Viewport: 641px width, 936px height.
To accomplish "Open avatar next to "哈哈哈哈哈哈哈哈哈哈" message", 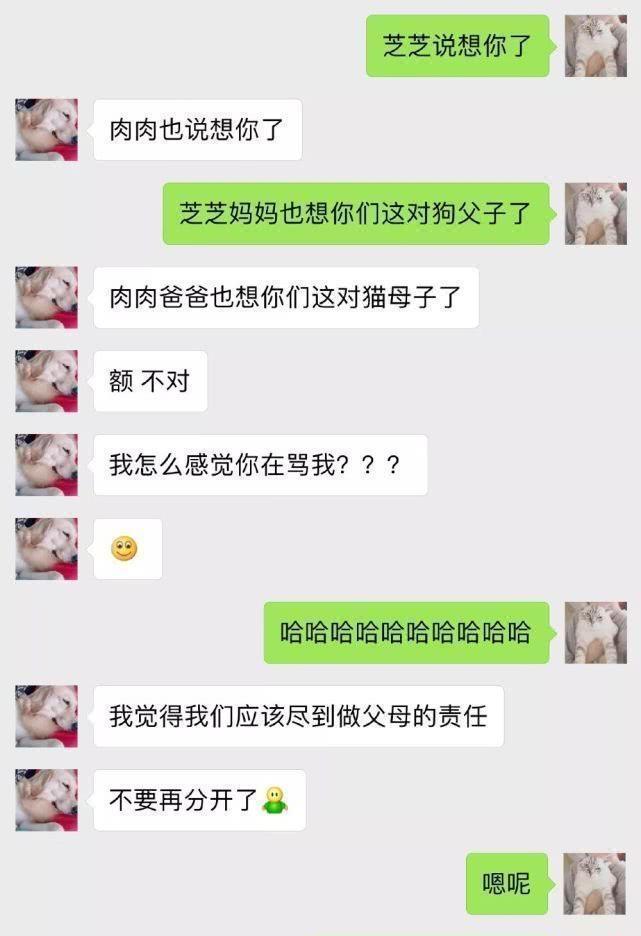I will point(595,633).
